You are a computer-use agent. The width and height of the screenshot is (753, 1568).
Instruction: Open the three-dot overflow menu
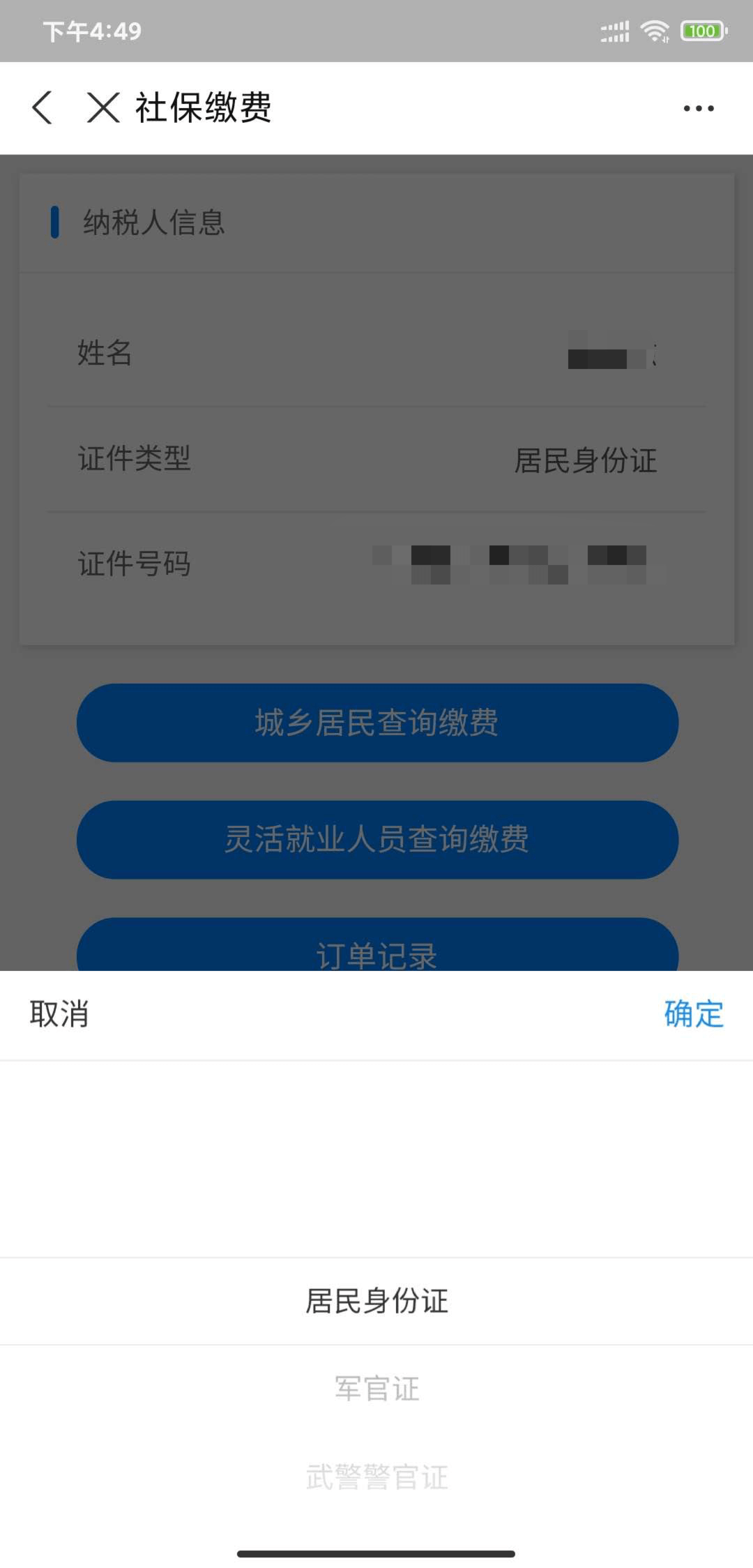(x=698, y=108)
